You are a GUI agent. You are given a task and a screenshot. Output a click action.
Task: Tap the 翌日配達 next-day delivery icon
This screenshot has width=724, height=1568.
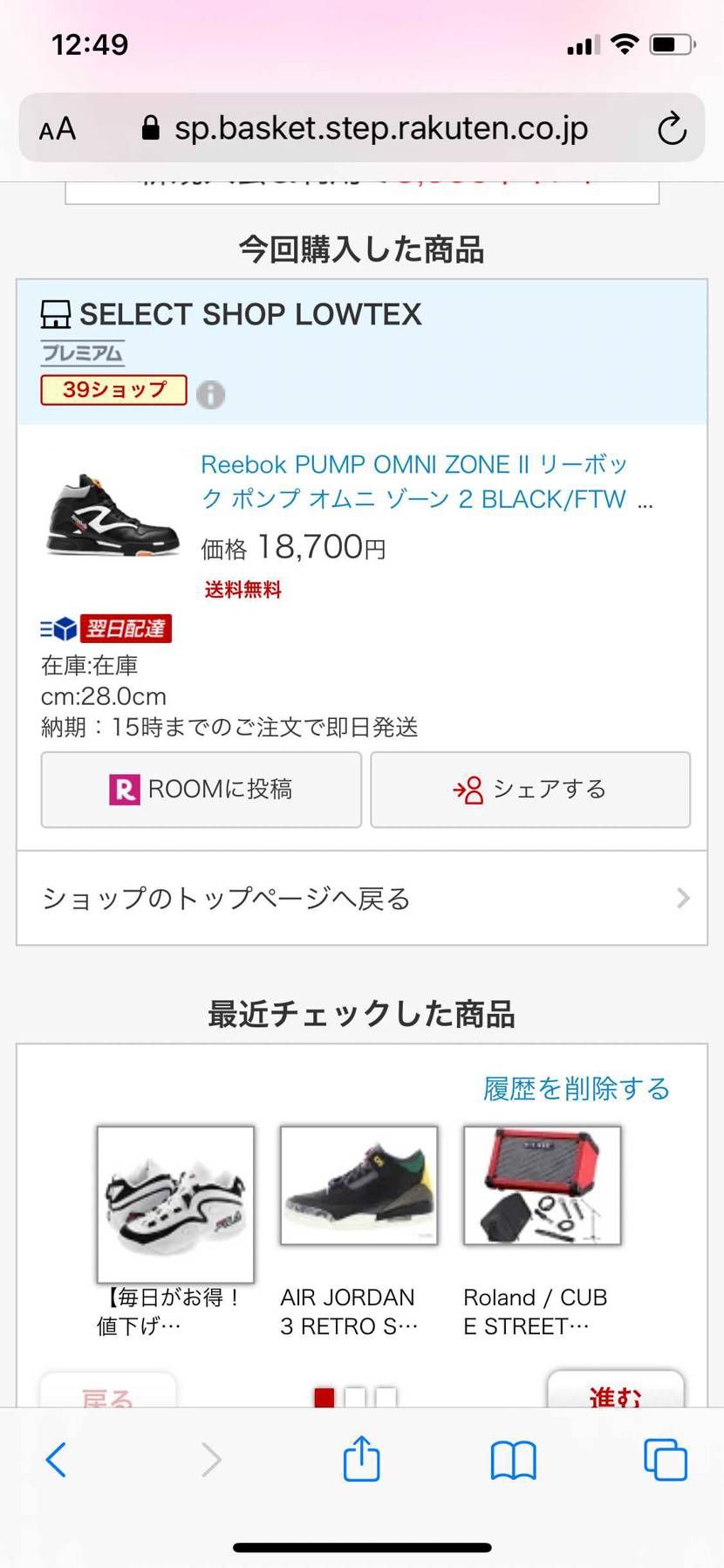127,628
